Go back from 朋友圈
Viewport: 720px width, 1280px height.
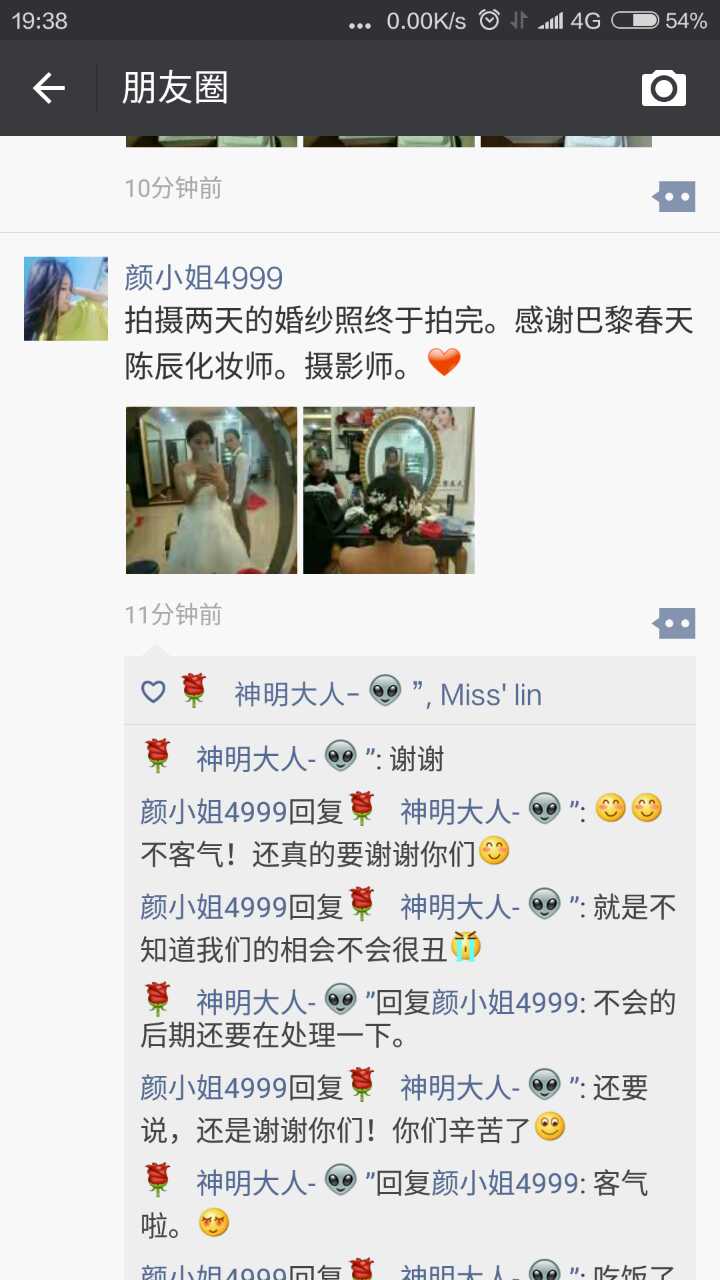pos(49,88)
